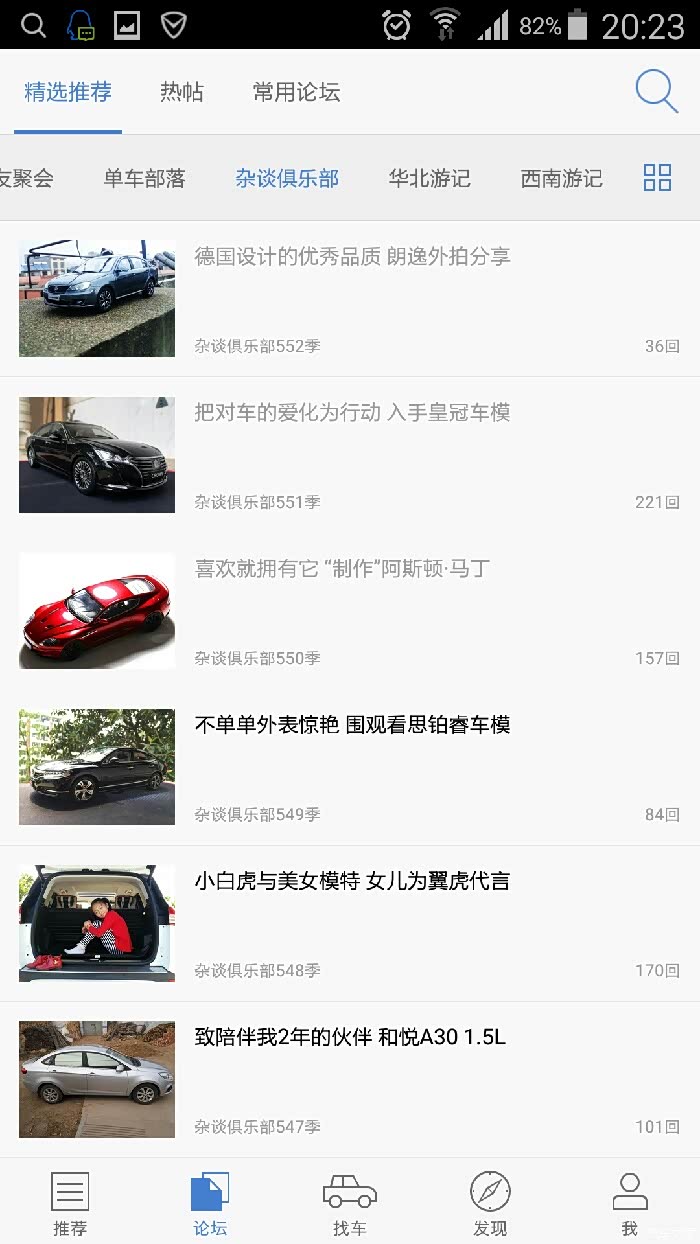Open the 发现 bottom tab
The image size is (700, 1244).
490,1203
